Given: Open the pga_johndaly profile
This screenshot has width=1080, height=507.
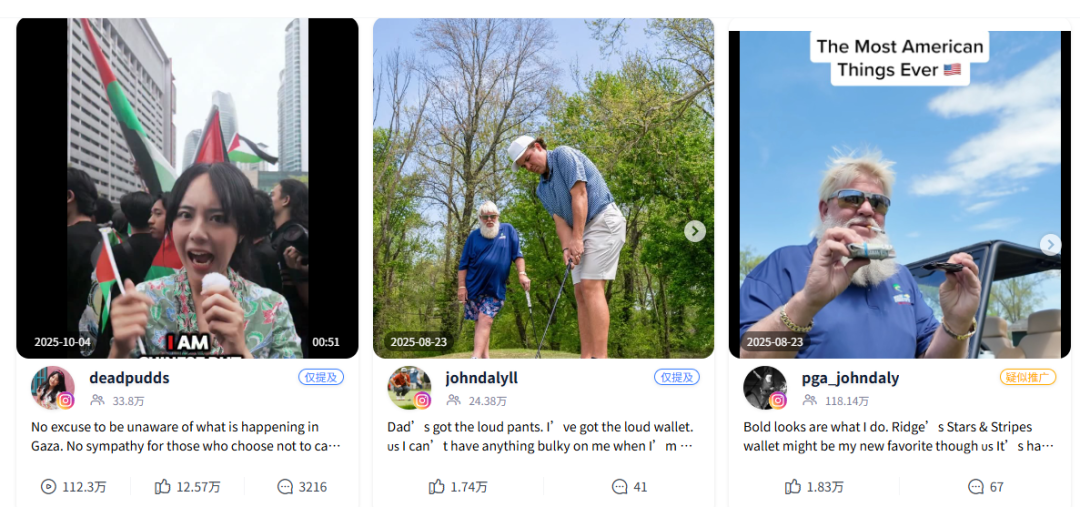Looking at the screenshot, I should (x=850, y=378).
